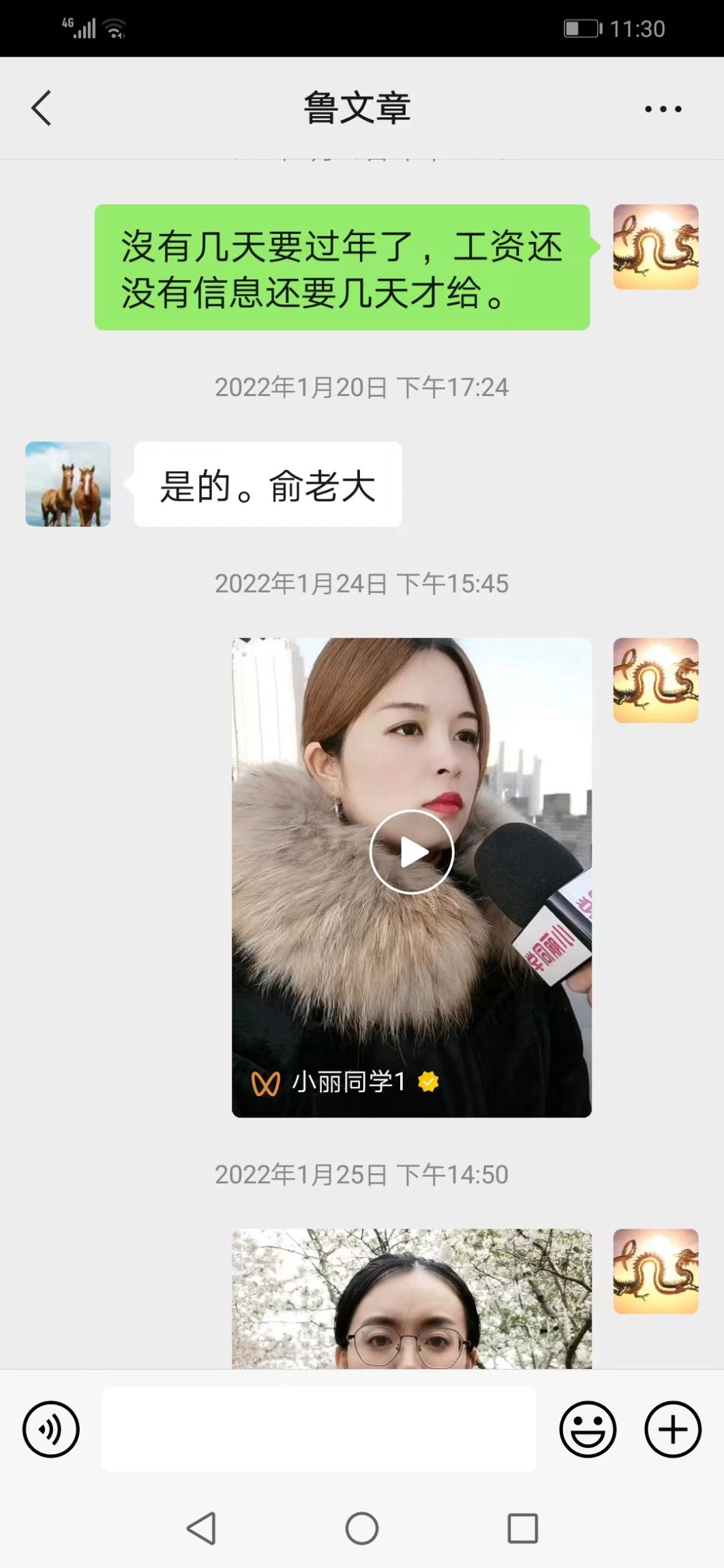Switch to voice message input
The height and width of the screenshot is (1568, 724).
(x=51, y=1429)
